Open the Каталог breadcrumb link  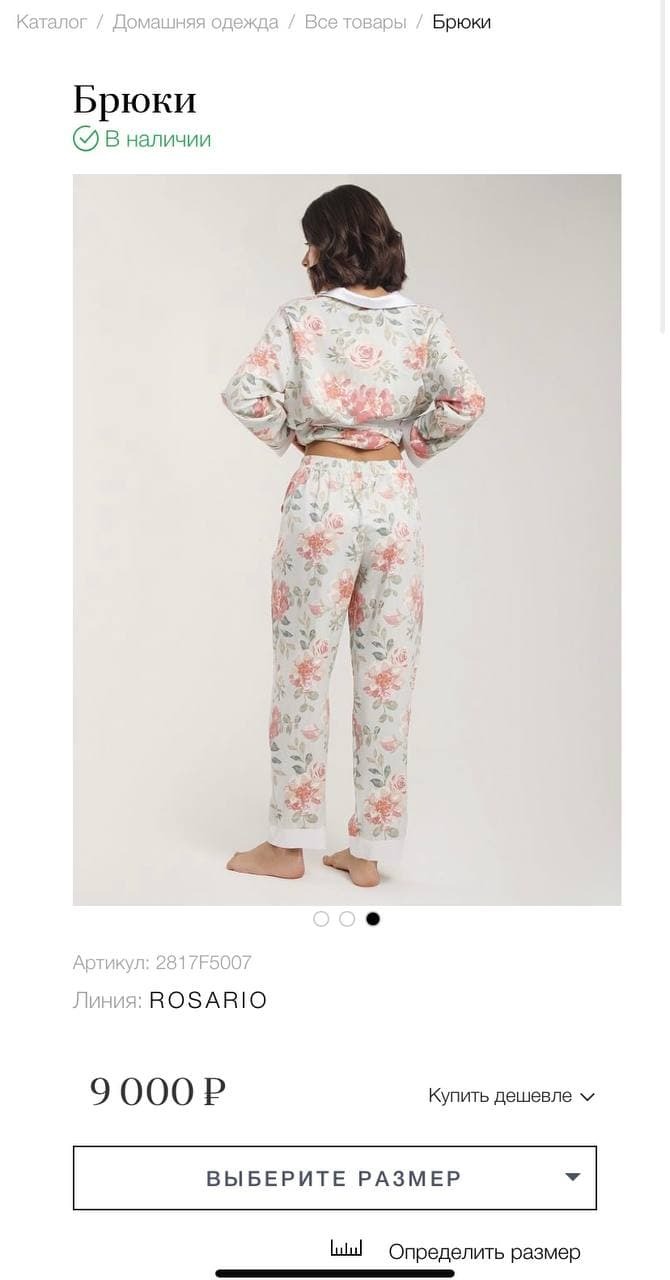click(x=52, y=22)
